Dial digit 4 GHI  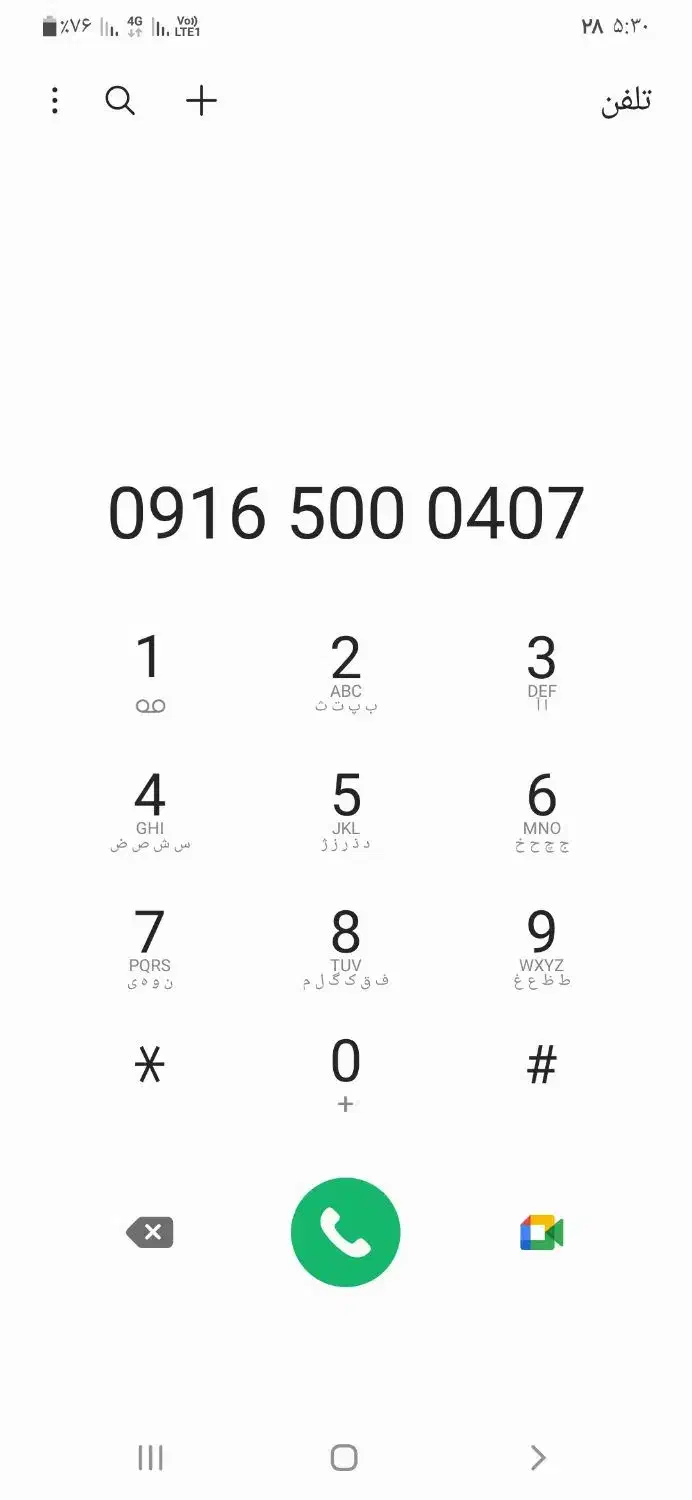(150, 810)
